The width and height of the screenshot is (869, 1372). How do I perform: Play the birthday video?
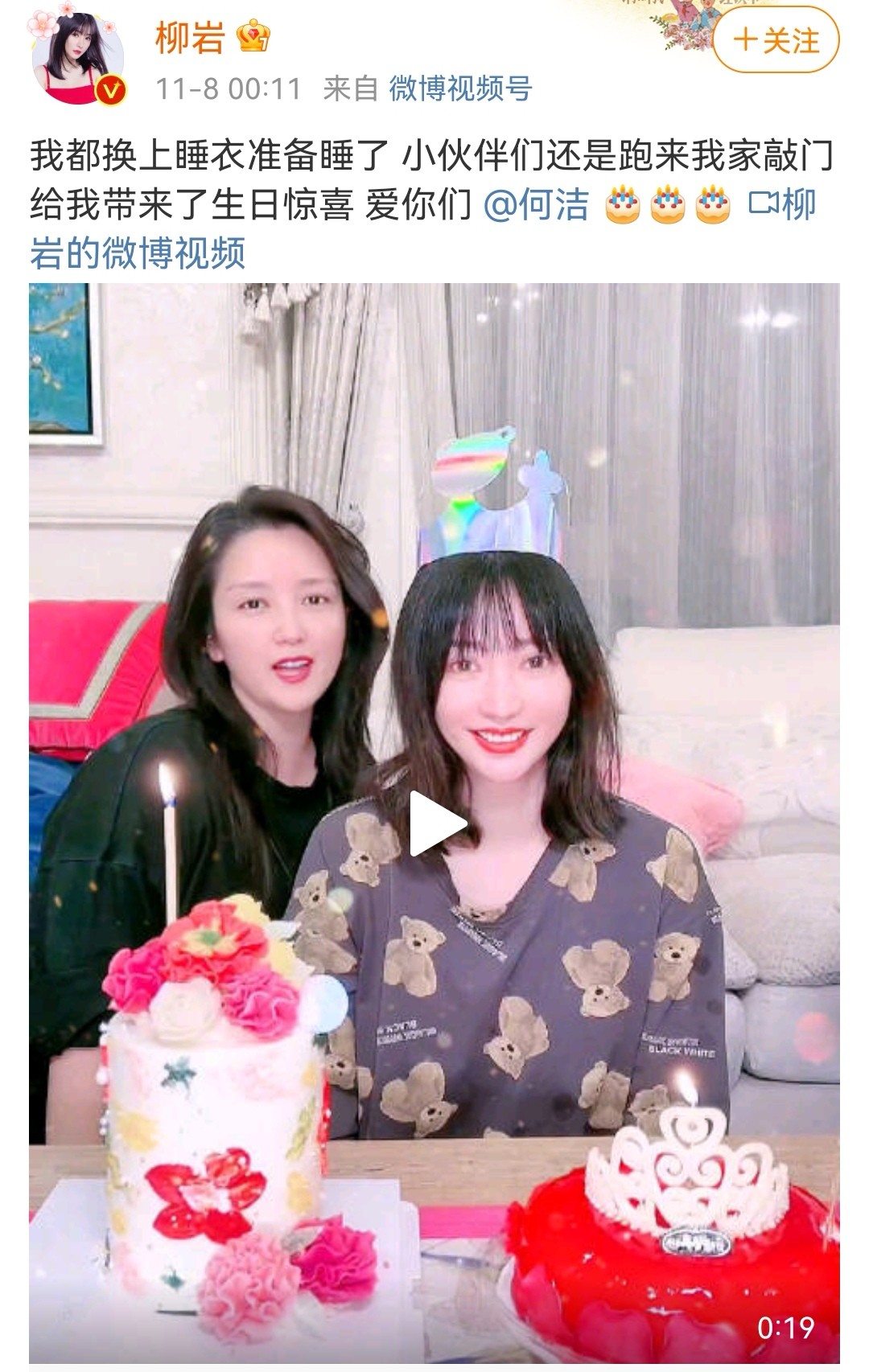(435, 824)
